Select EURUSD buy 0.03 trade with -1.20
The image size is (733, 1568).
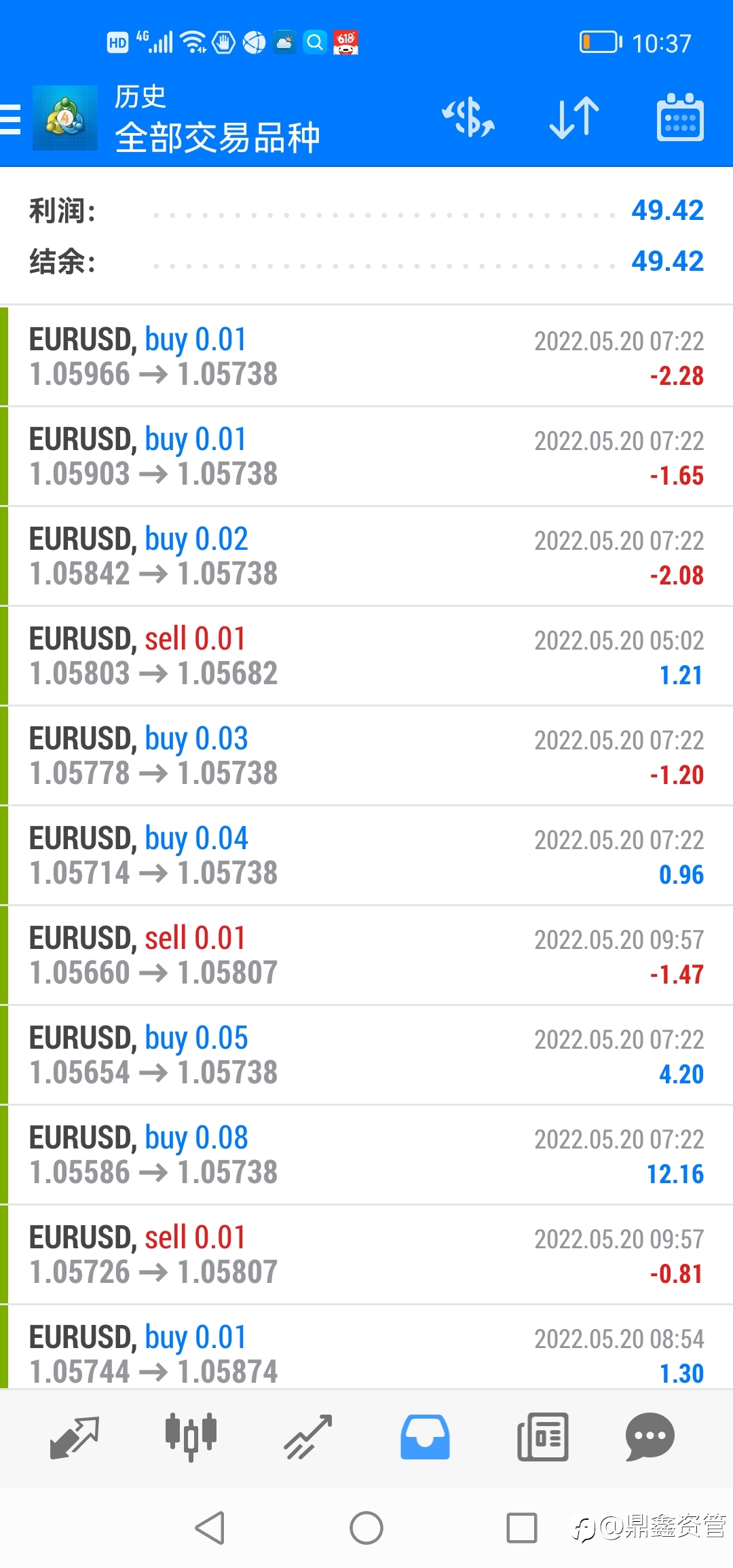pos(366,756)
